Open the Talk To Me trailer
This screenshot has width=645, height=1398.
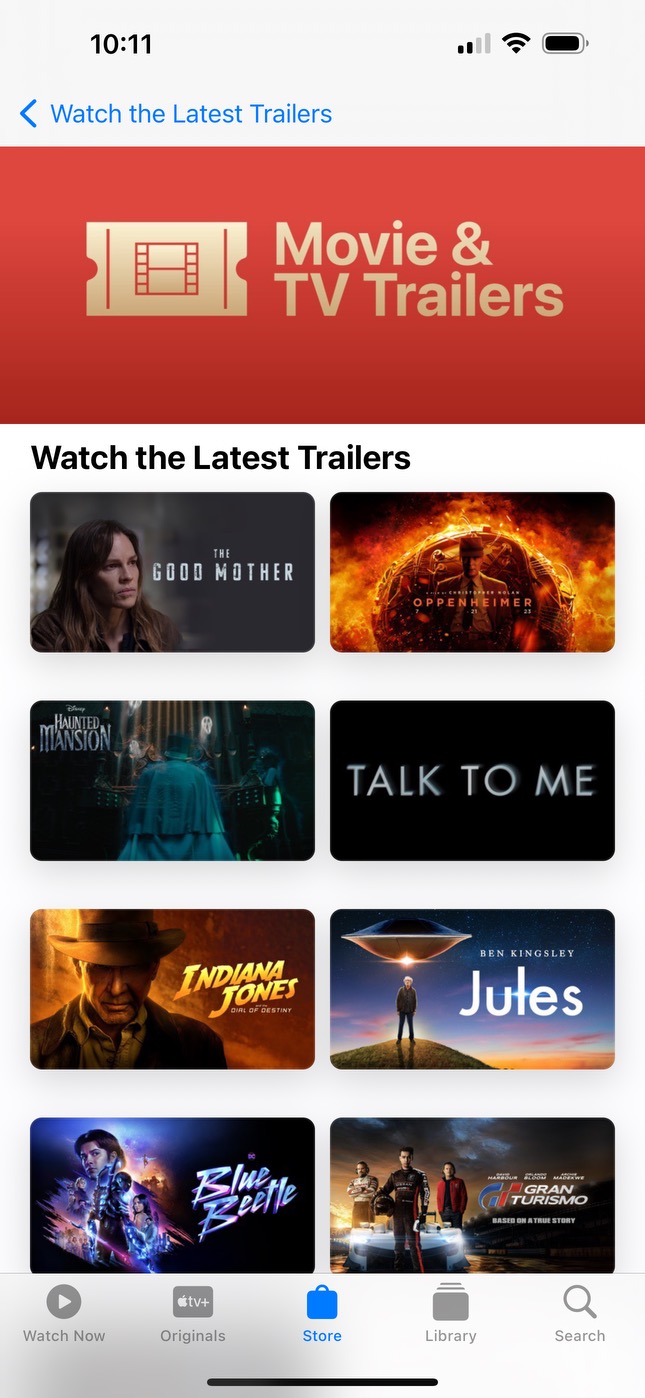tap(472, 780)
